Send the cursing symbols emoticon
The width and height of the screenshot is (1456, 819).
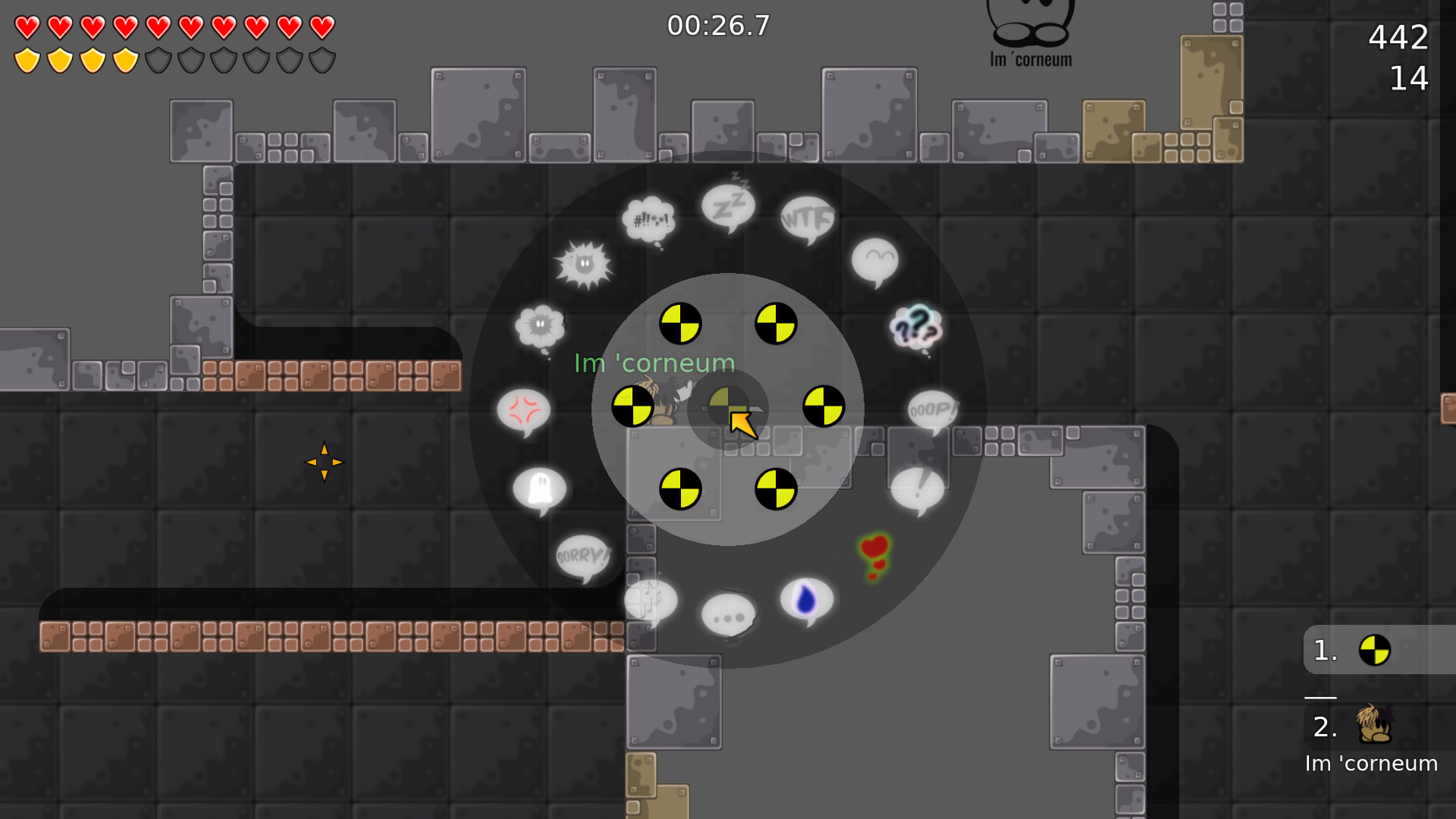click(649, 221)
